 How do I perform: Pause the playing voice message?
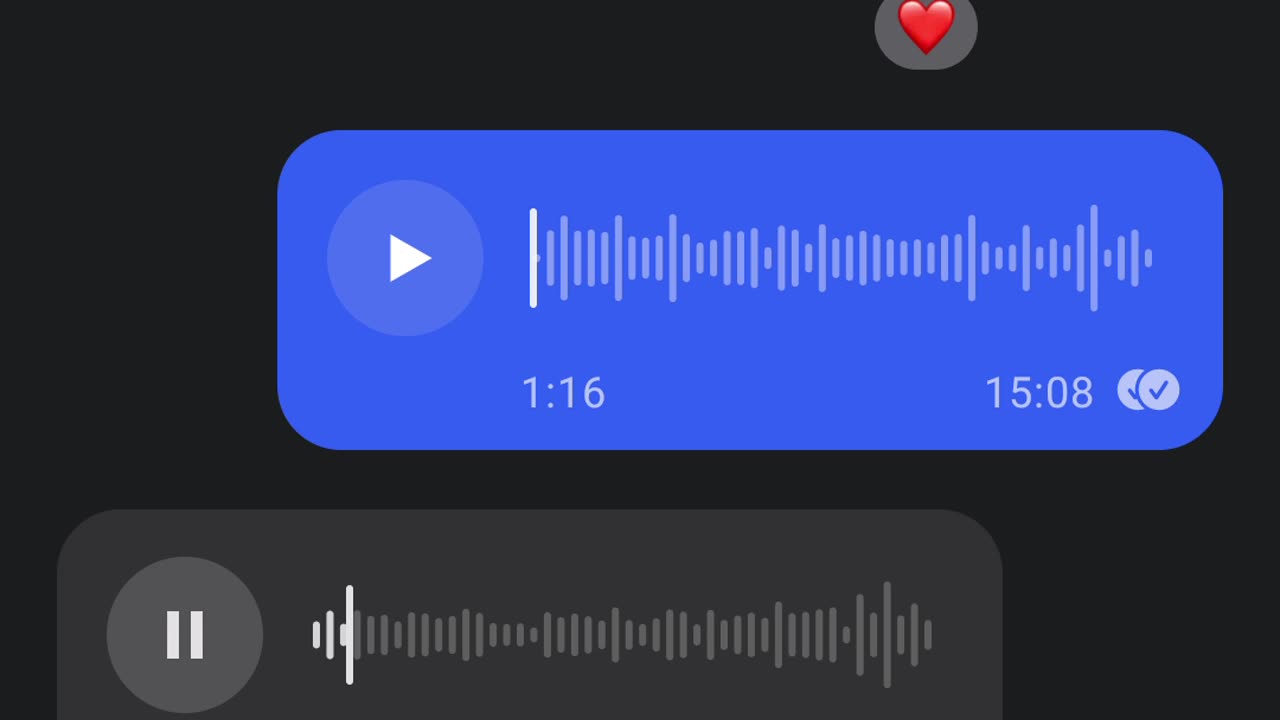[185, 635]
